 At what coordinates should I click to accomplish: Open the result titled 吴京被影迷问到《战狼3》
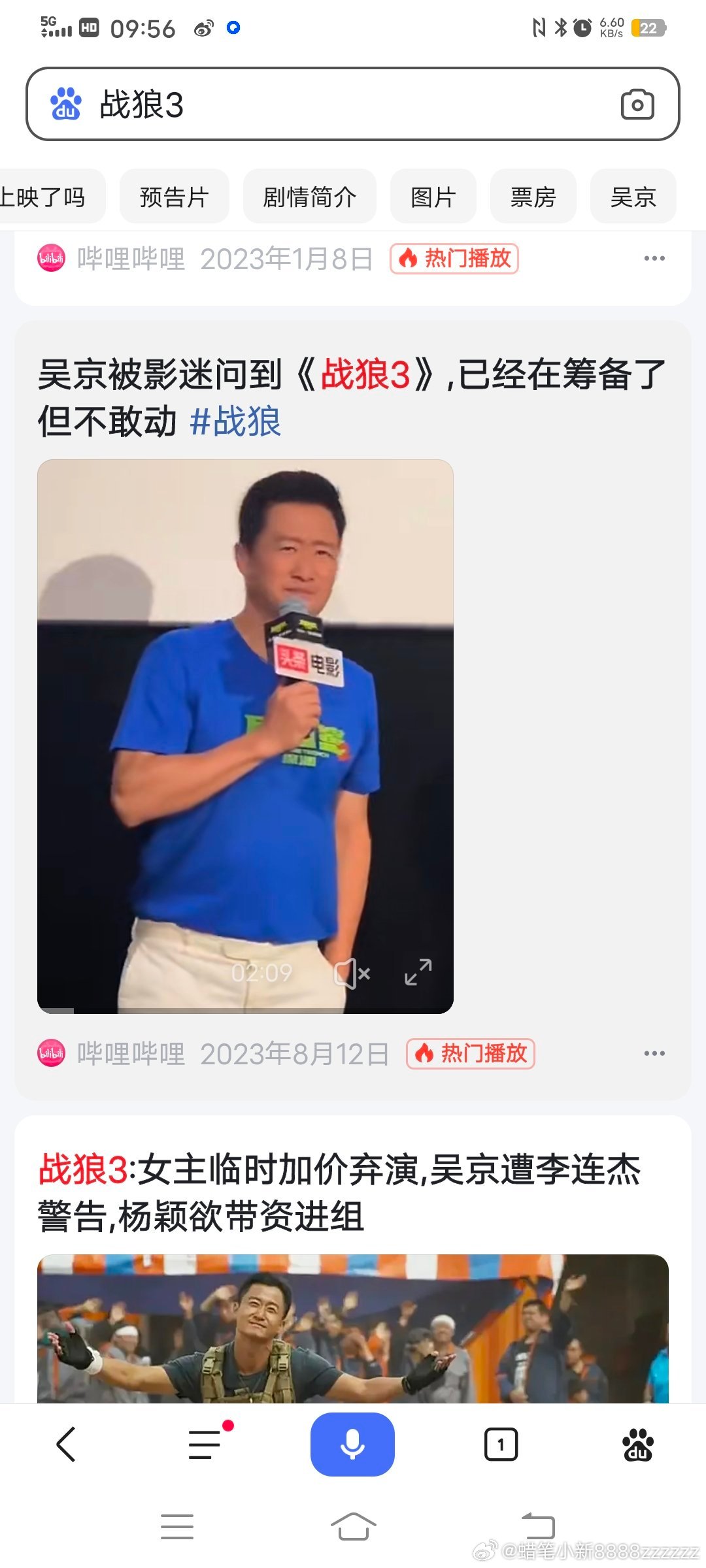[x=352, y=397]
